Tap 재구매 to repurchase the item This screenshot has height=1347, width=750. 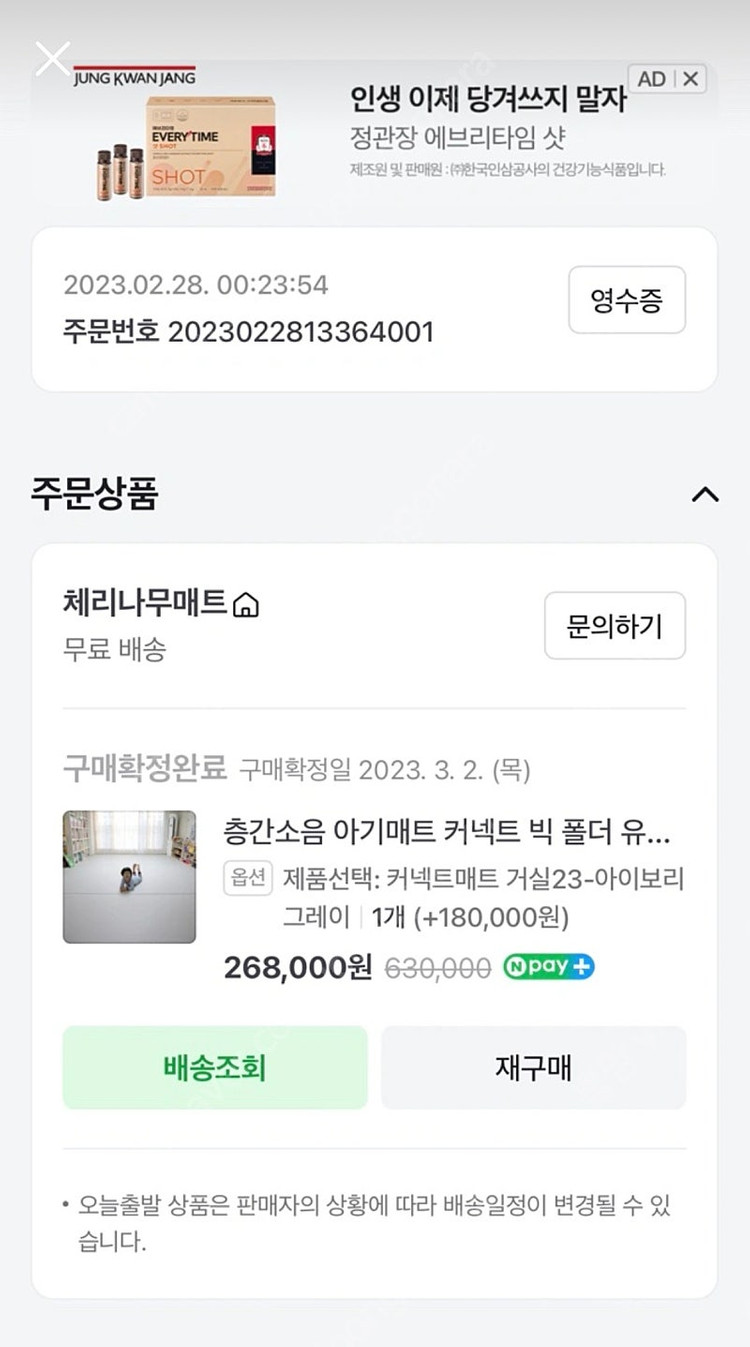[533, 1067]
